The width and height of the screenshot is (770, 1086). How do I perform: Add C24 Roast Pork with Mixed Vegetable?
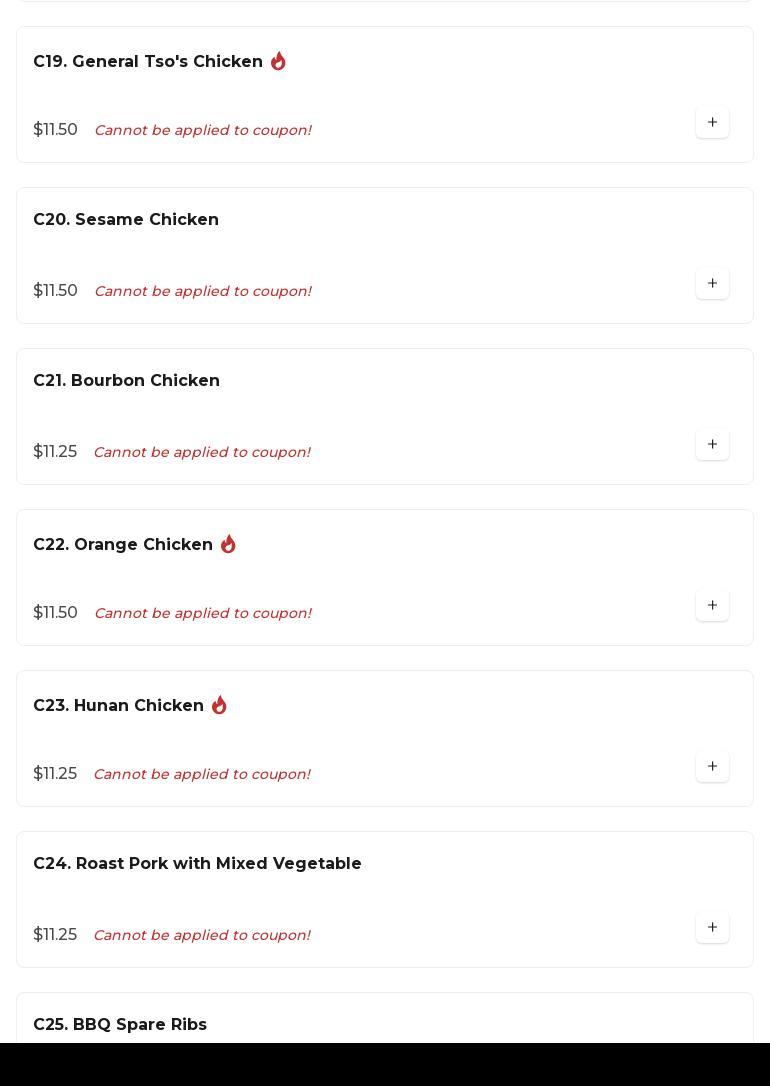712,928
